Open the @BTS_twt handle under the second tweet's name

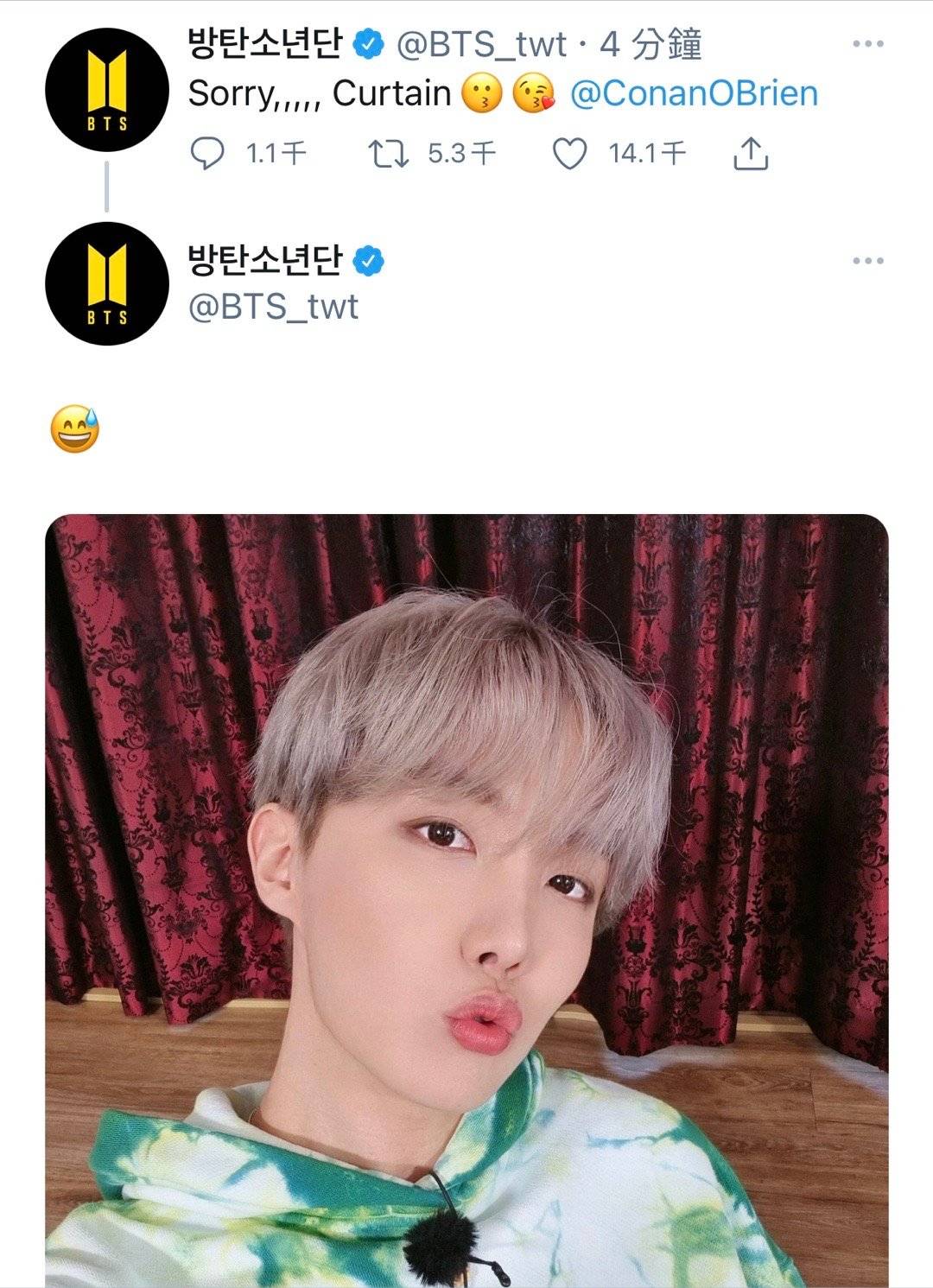click(273, 307)
